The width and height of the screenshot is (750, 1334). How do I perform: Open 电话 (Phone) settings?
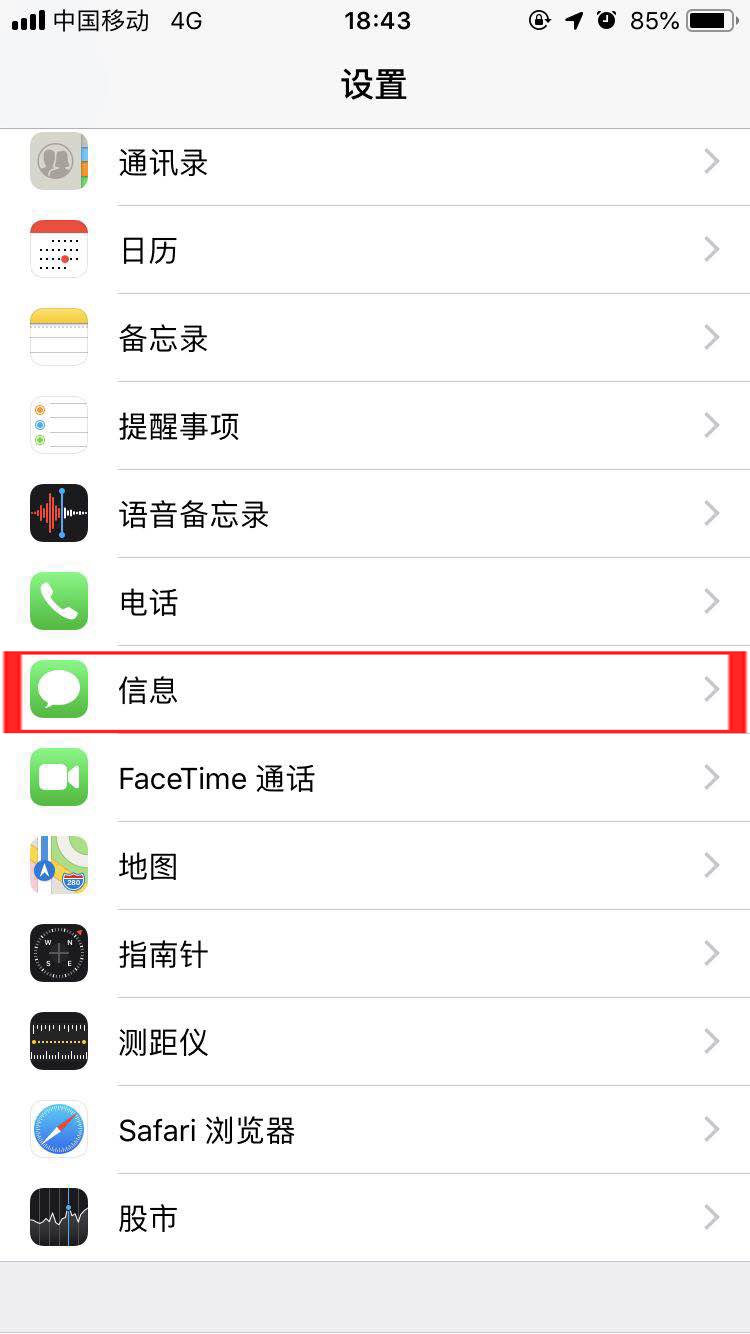(375, 602)
